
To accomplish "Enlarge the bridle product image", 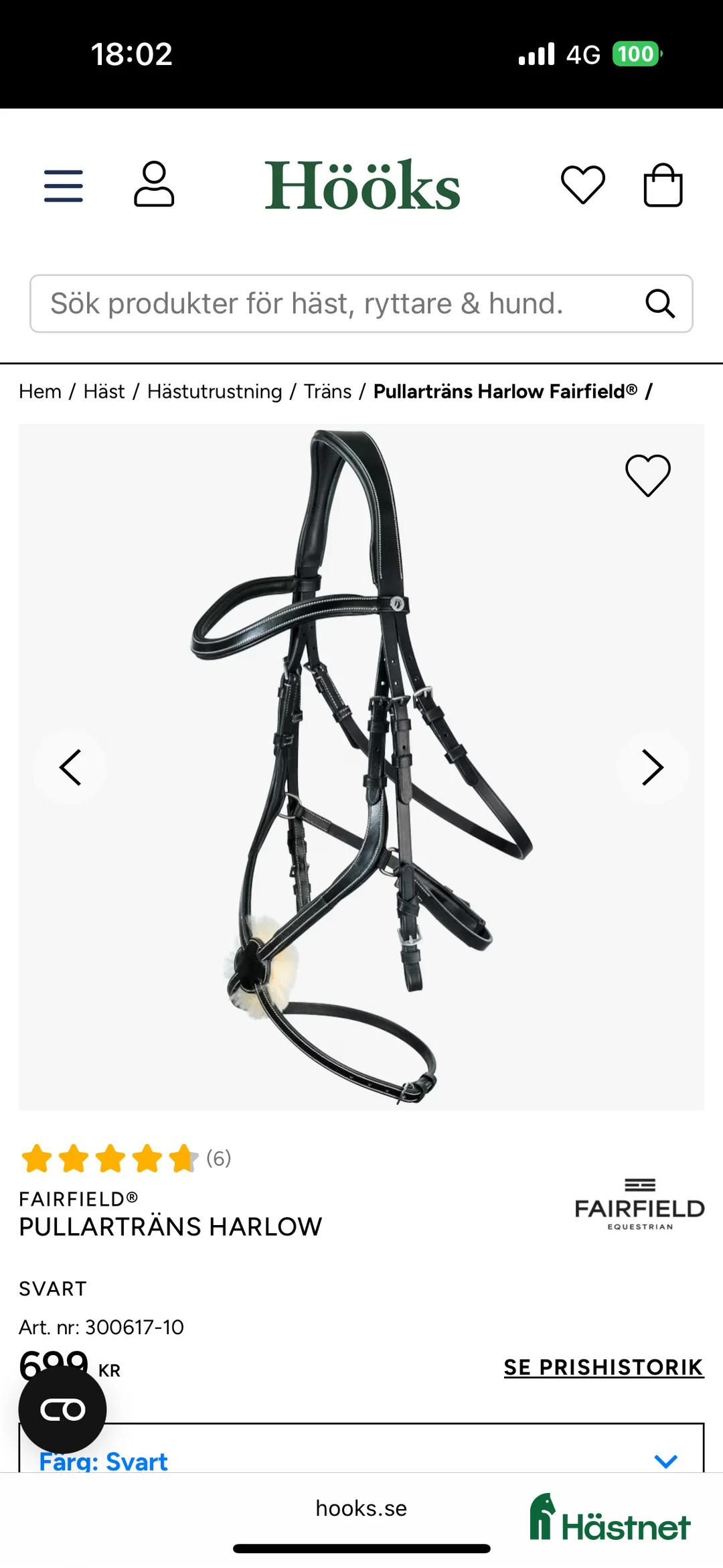I will [361, 767].
